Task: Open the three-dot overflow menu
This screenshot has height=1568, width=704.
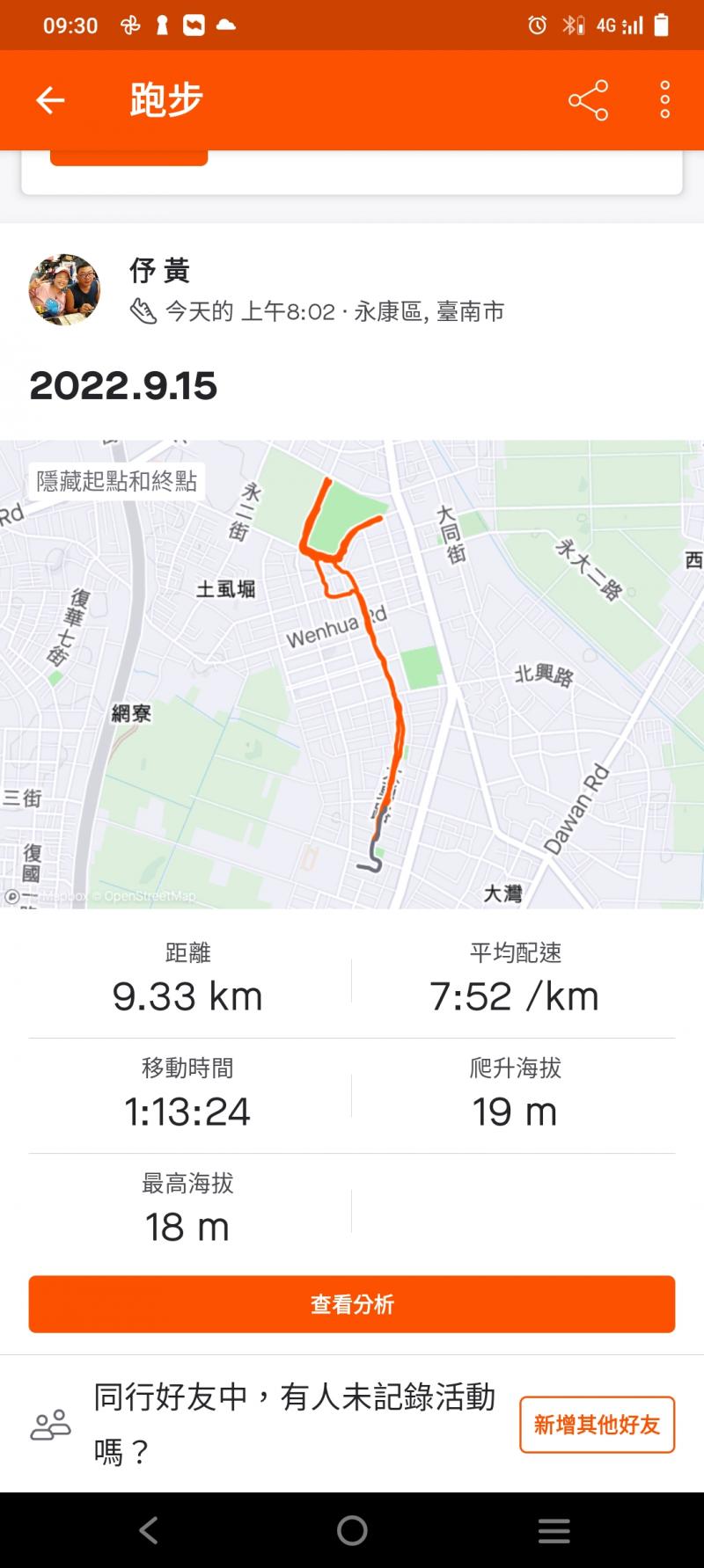Action: 664,100
